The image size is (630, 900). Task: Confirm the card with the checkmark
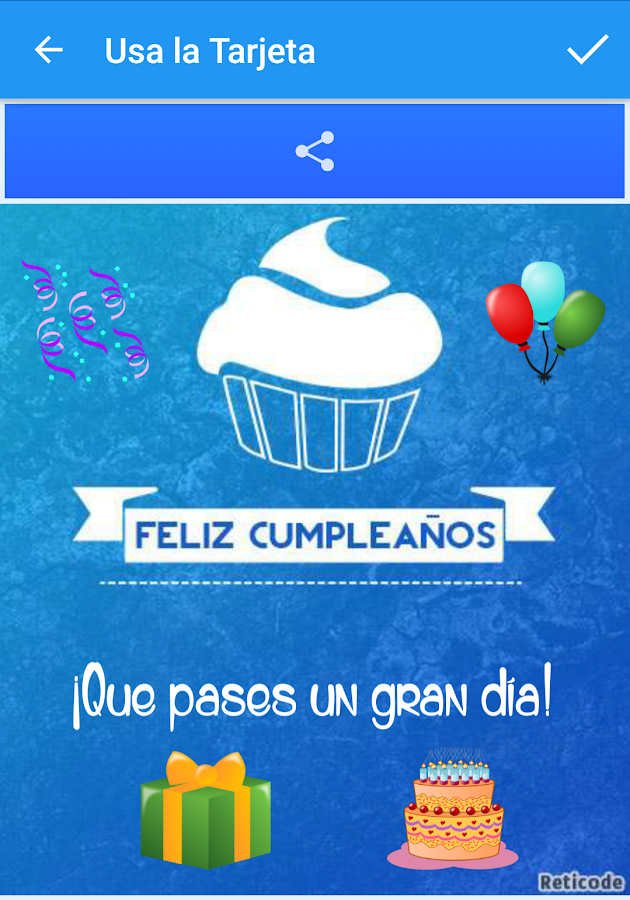587,50
